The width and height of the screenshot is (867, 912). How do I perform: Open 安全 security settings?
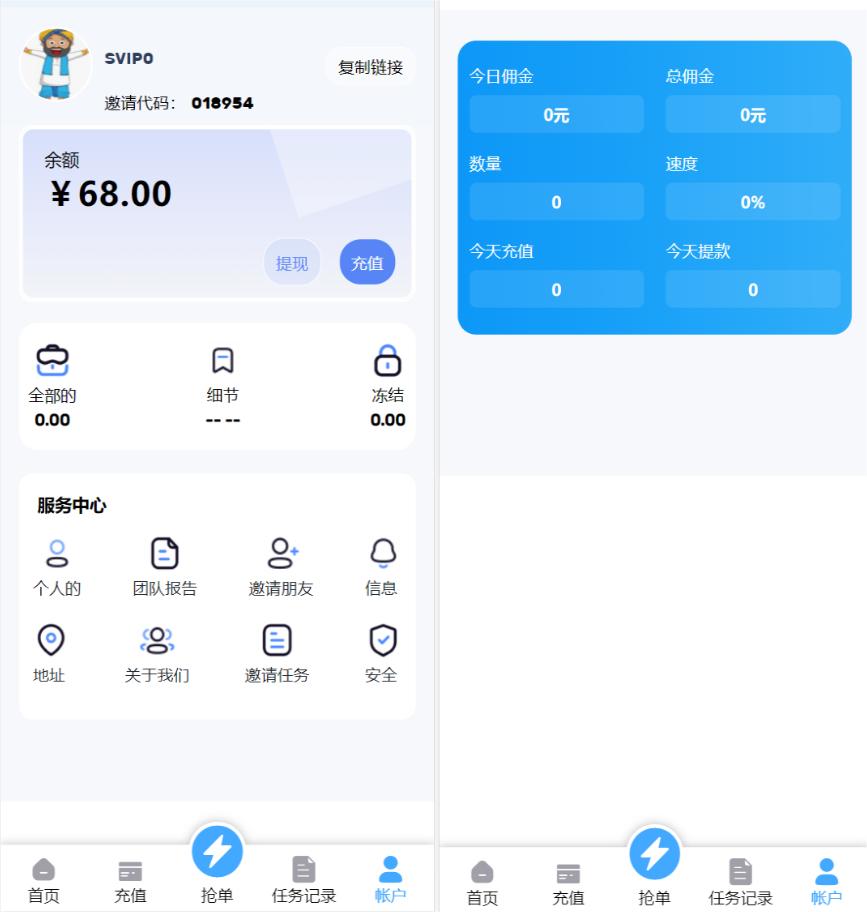tap(382, 652)
